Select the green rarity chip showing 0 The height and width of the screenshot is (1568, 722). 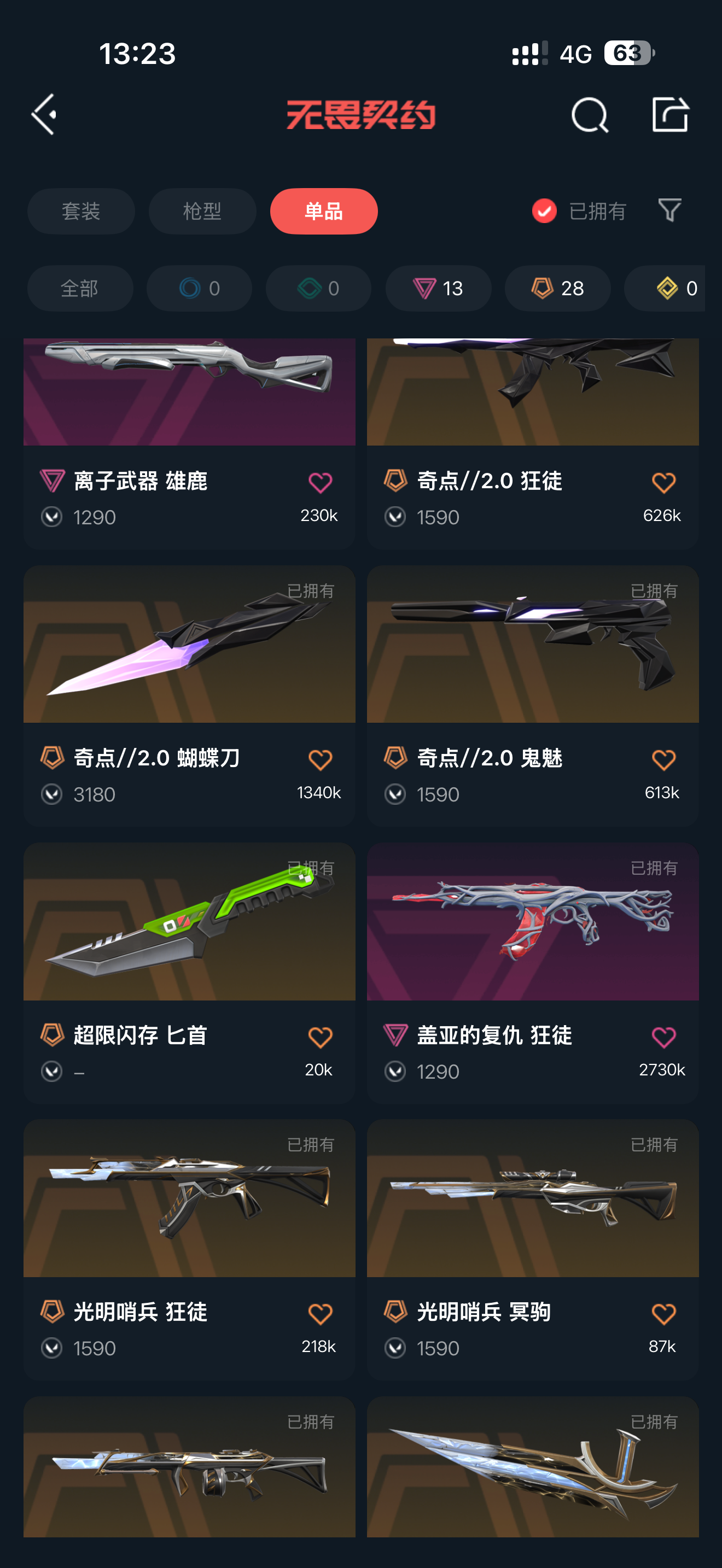click(x=318, y=288)
